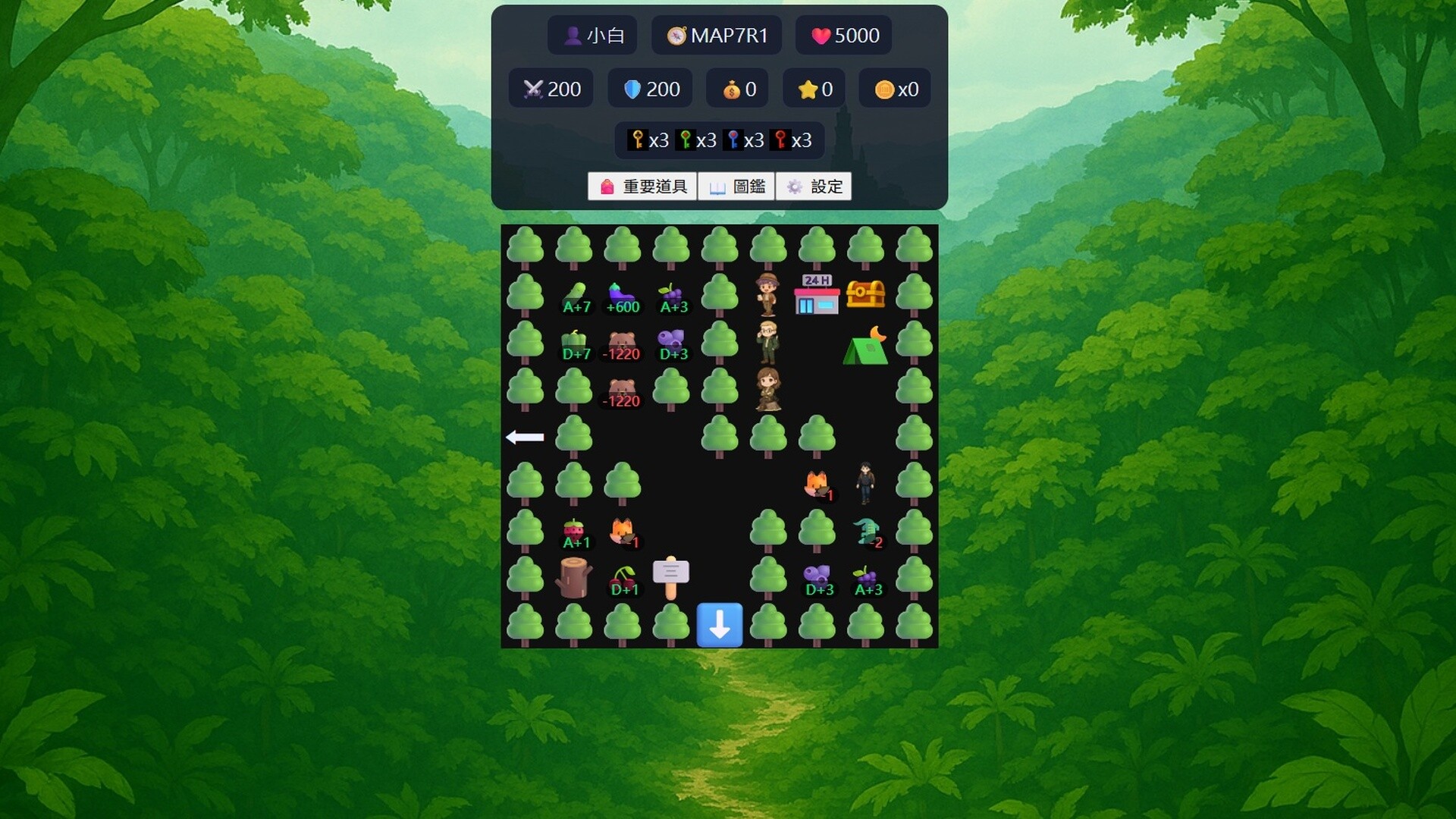Open the 重要道具 items menu

point(642,187)
